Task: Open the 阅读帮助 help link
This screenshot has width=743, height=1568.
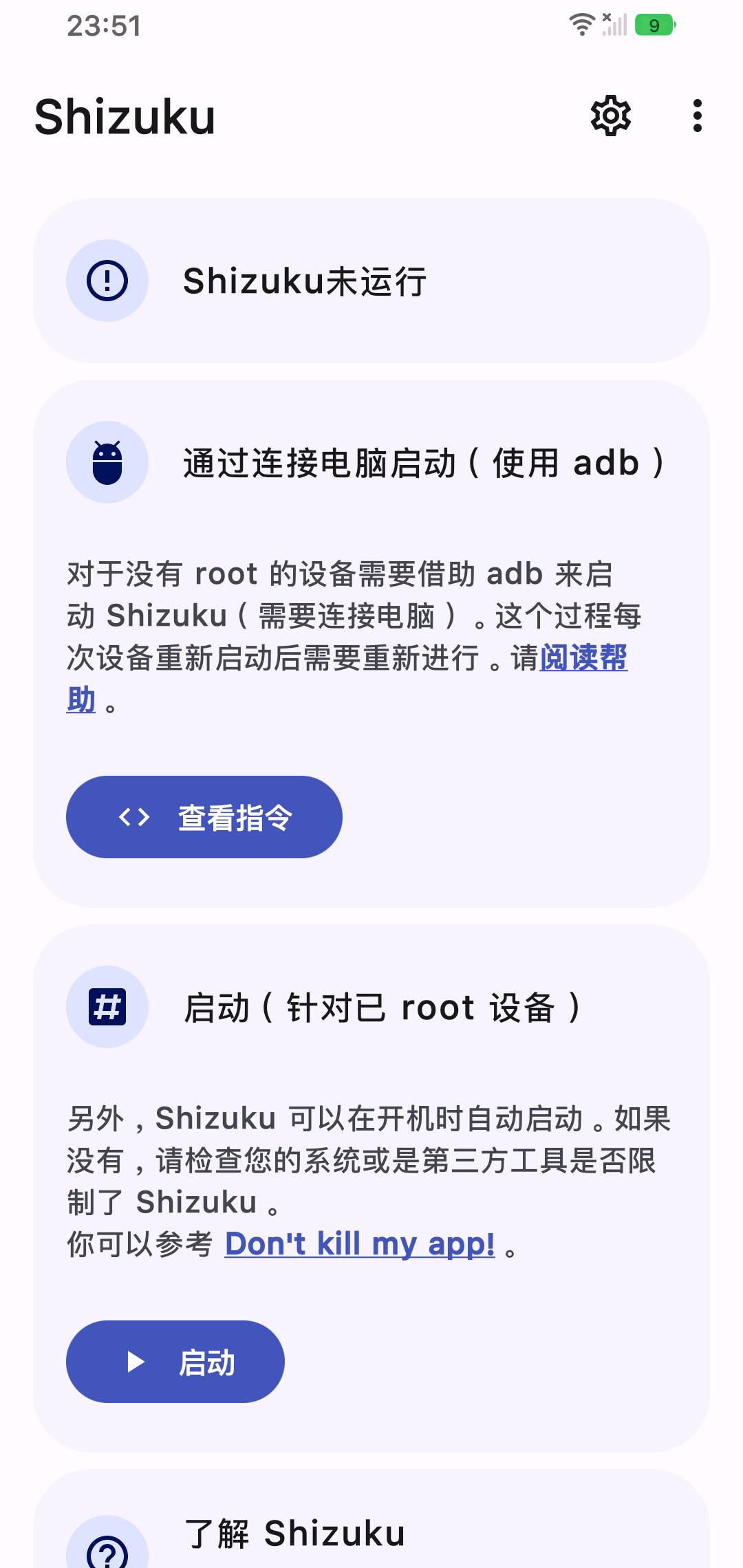Action: pyautogui.click(x=583, y=658)
